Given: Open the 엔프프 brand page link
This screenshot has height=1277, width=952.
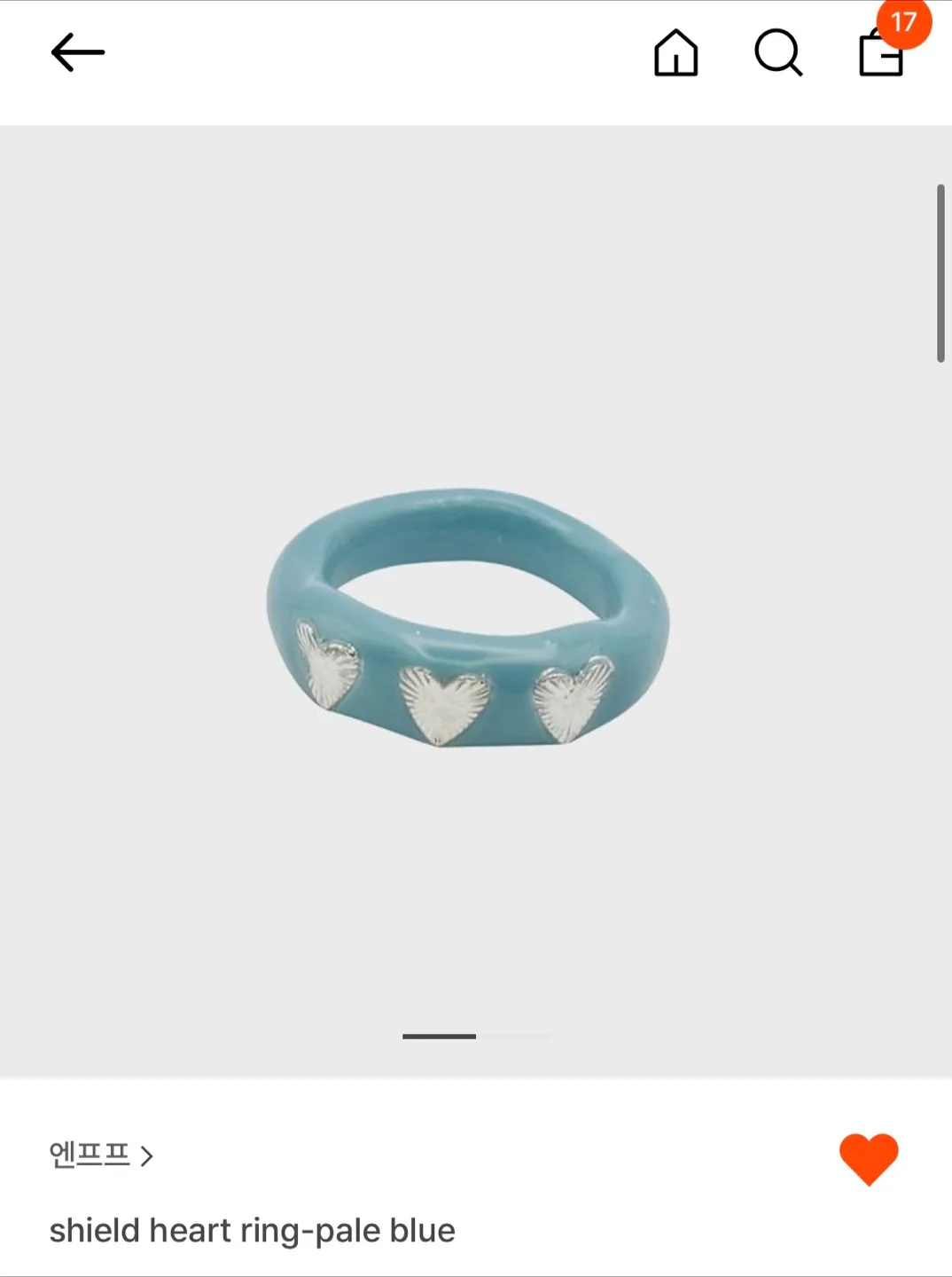Looking at the screenshot, I should click(x=101, y=1156).
